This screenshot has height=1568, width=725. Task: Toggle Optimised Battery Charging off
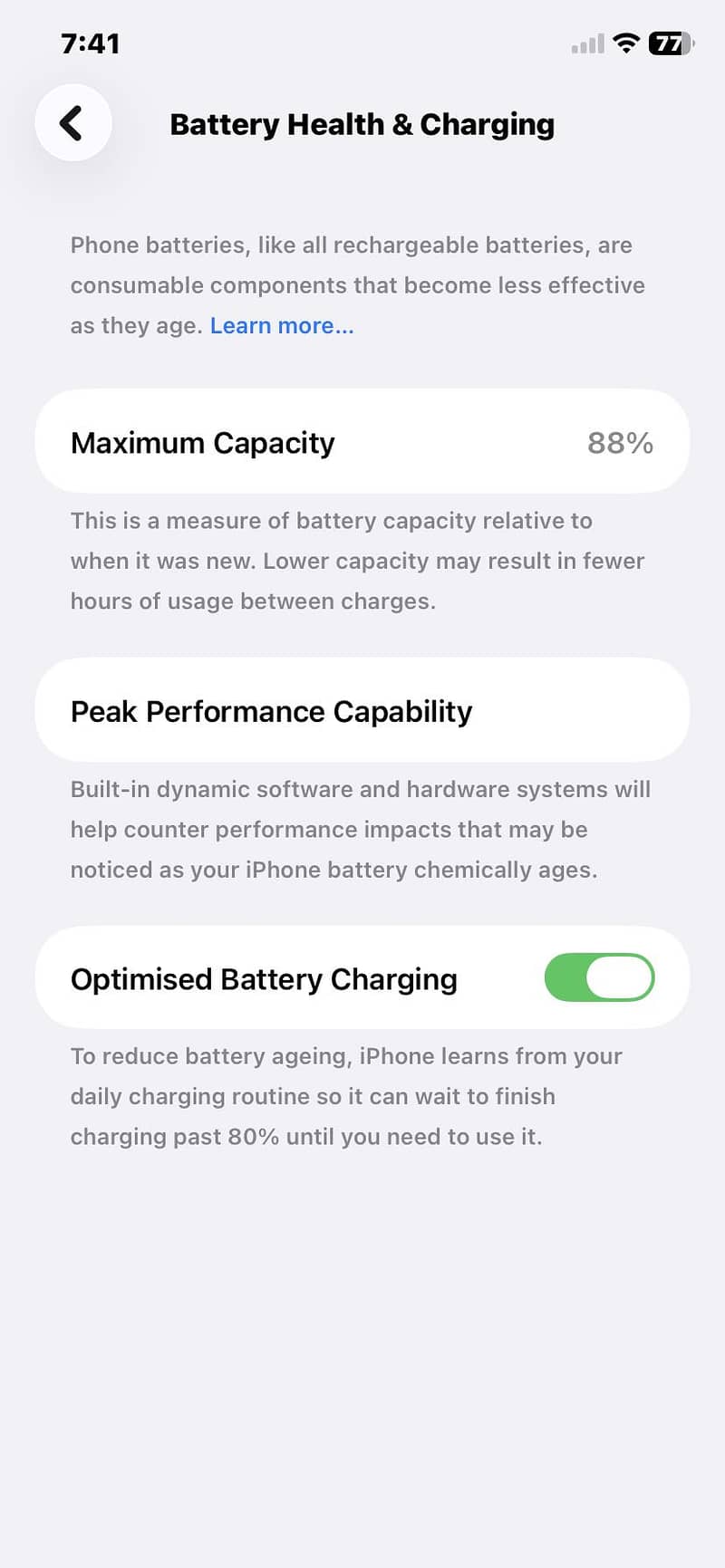pos(599,977)
